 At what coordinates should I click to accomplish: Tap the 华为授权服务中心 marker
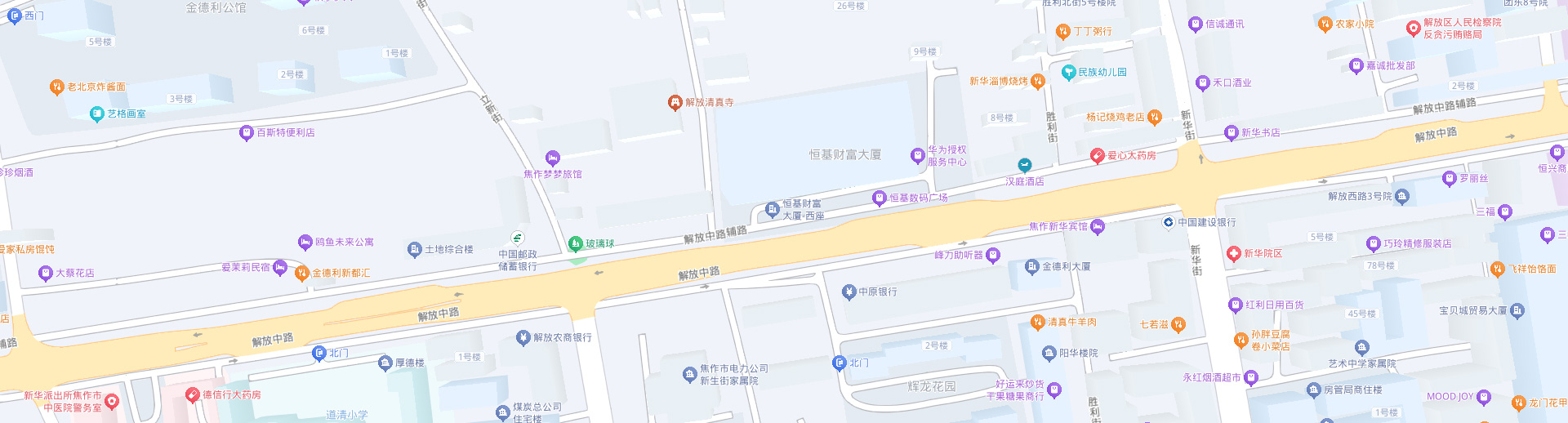pos(918,155)
